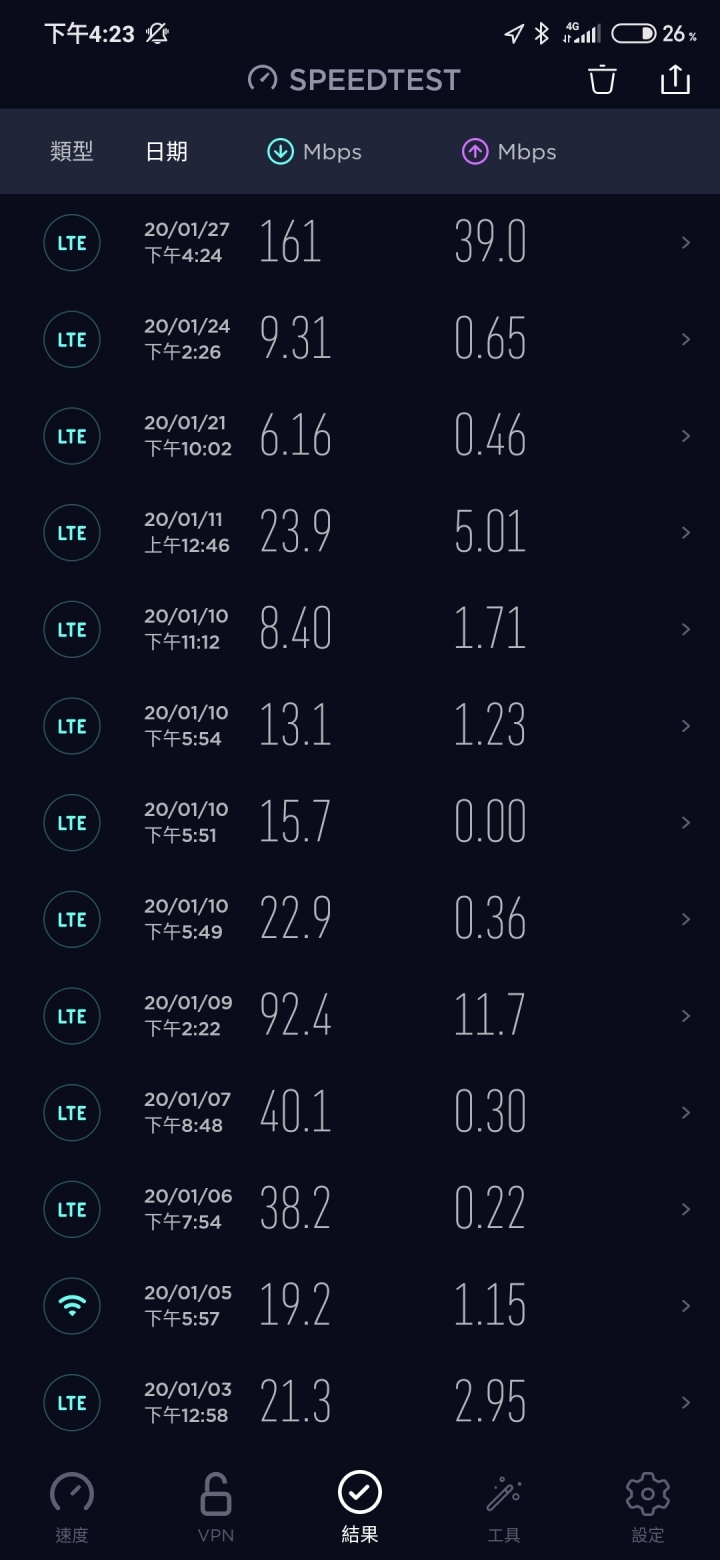
Task: Open the 工具 tab
Action: [x=504, y=1507]
